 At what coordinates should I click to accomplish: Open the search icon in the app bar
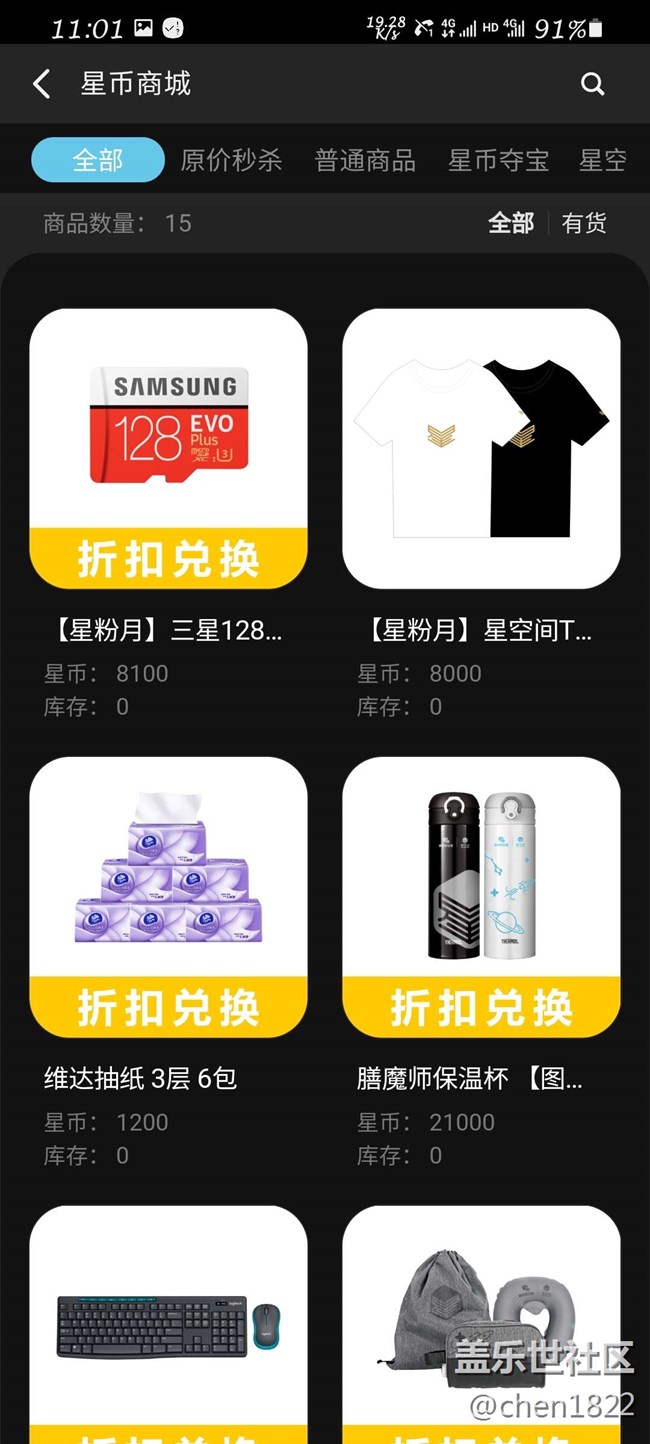click(x=592, y=84)
